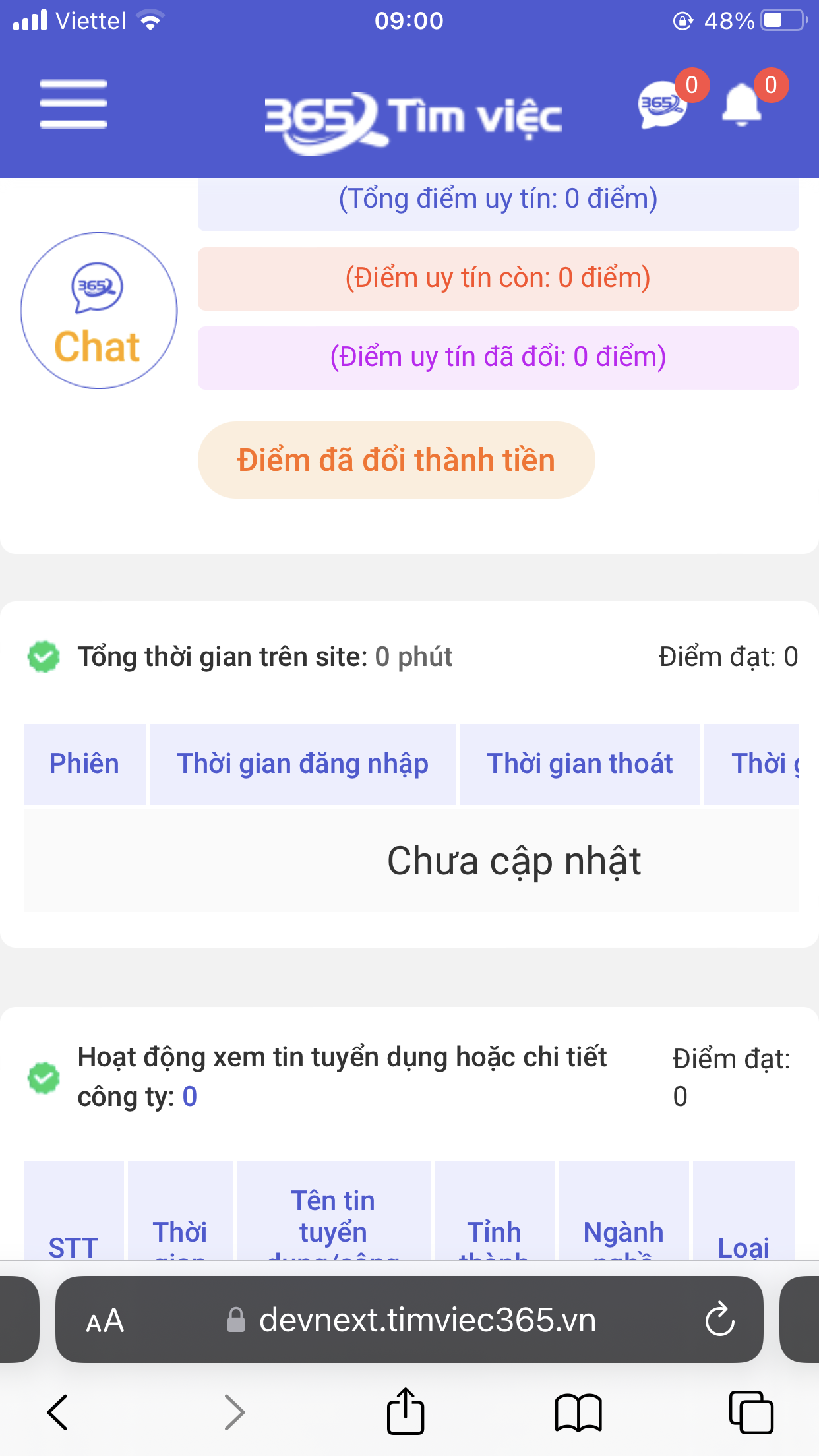
Task: Open Safari bookmarks
Action: click(x=578, y=1412)
